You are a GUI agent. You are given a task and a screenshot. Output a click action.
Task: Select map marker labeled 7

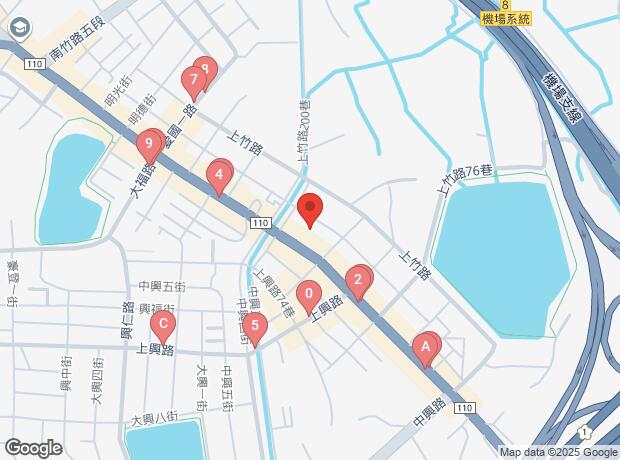[x=192, y=80]
